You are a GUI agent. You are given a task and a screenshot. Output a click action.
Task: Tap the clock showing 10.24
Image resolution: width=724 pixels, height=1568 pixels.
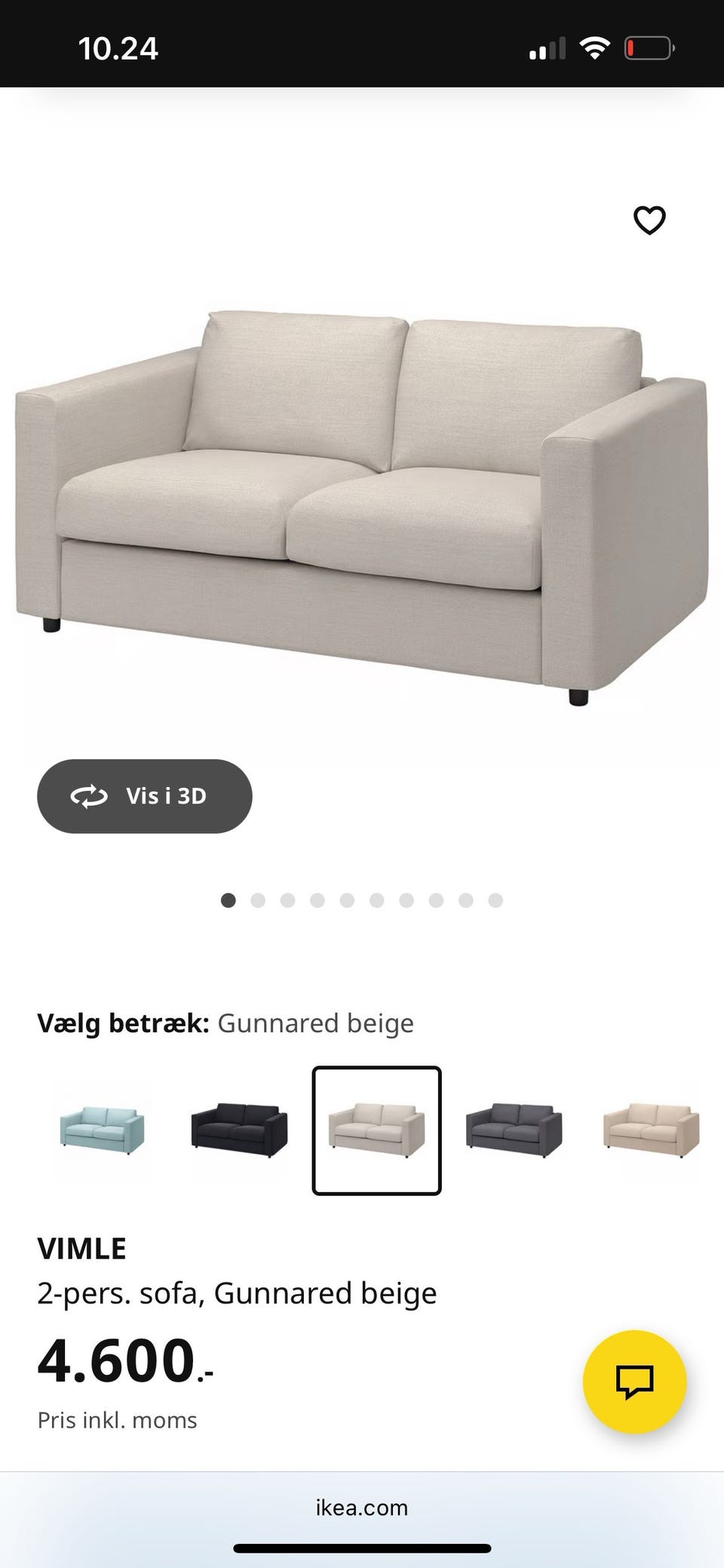tap(118, 48)
